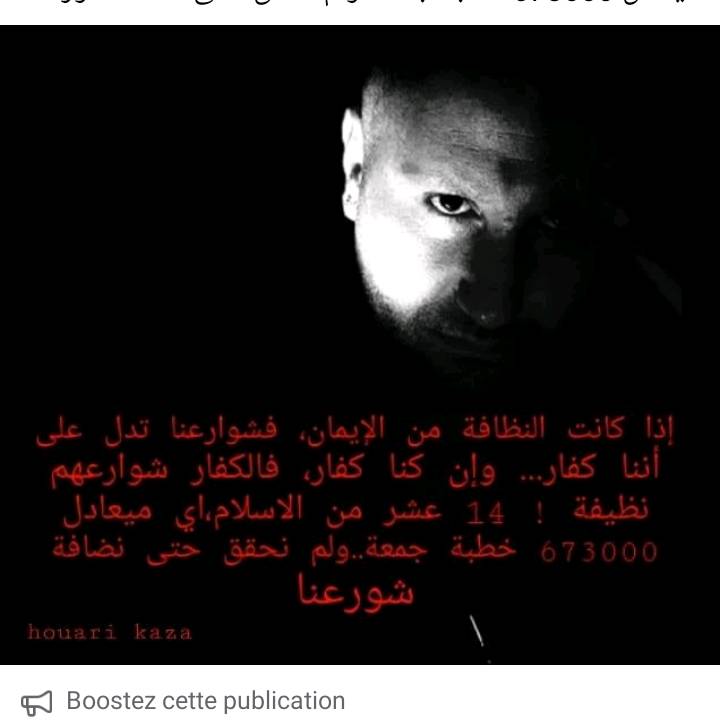This screenshot has height=720, width=720.
Task: Tap Boostez cette publication
Action: [x=204, y=701]
